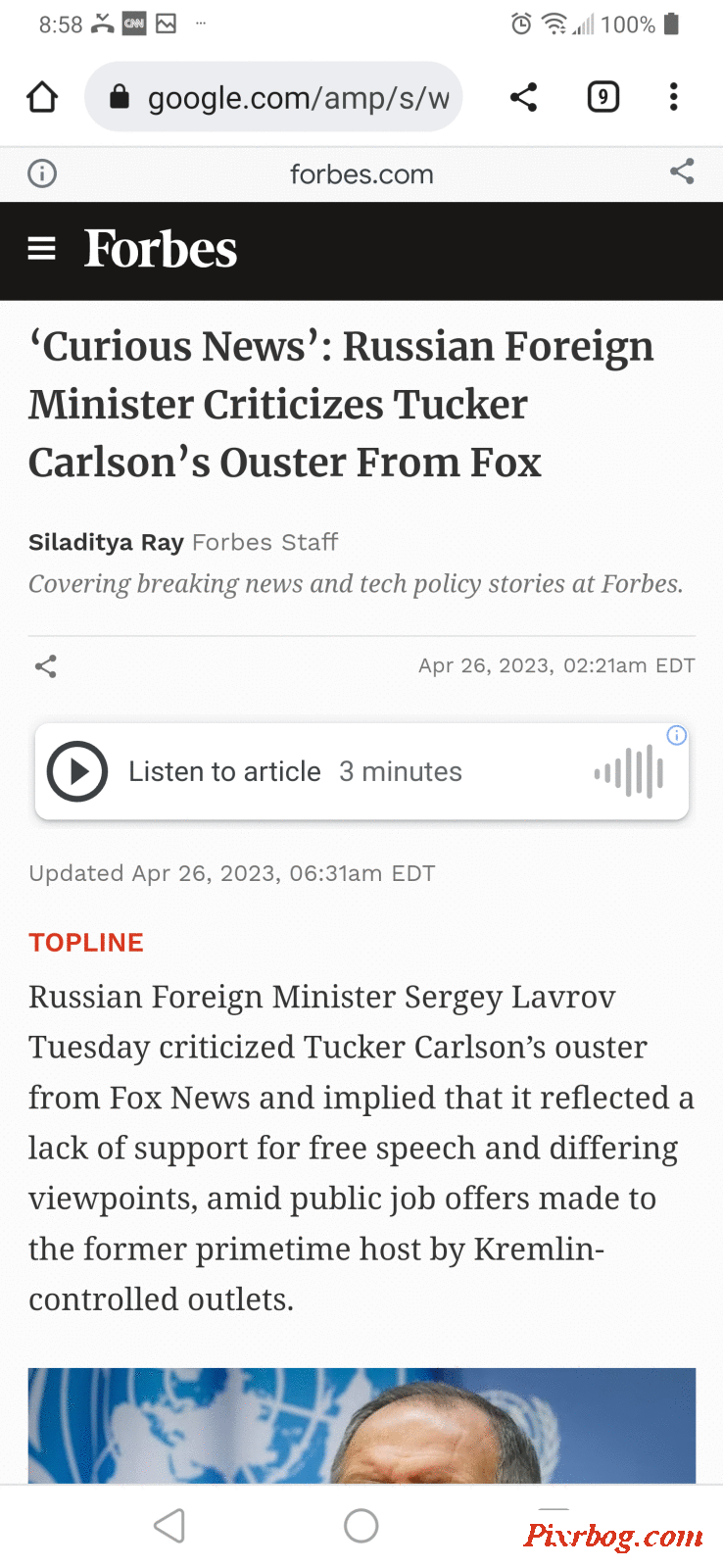
Task: Open the tab switcher showing 9 tabs
Action: 602,97
